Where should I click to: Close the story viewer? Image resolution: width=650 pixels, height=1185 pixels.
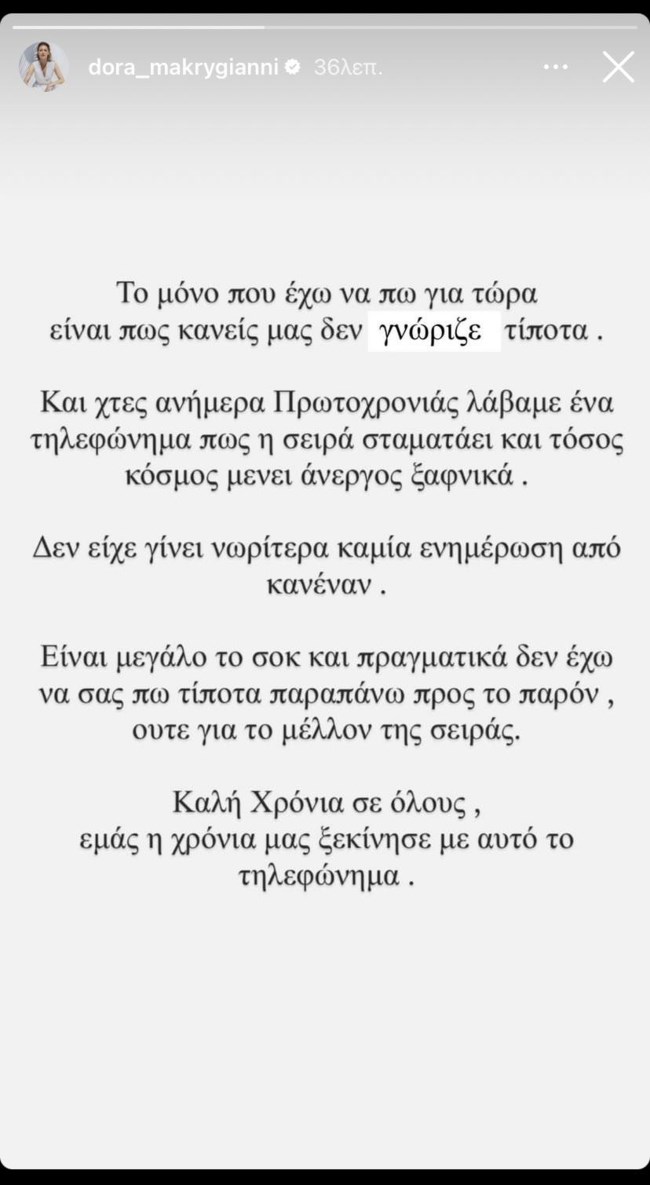(618, 68)
